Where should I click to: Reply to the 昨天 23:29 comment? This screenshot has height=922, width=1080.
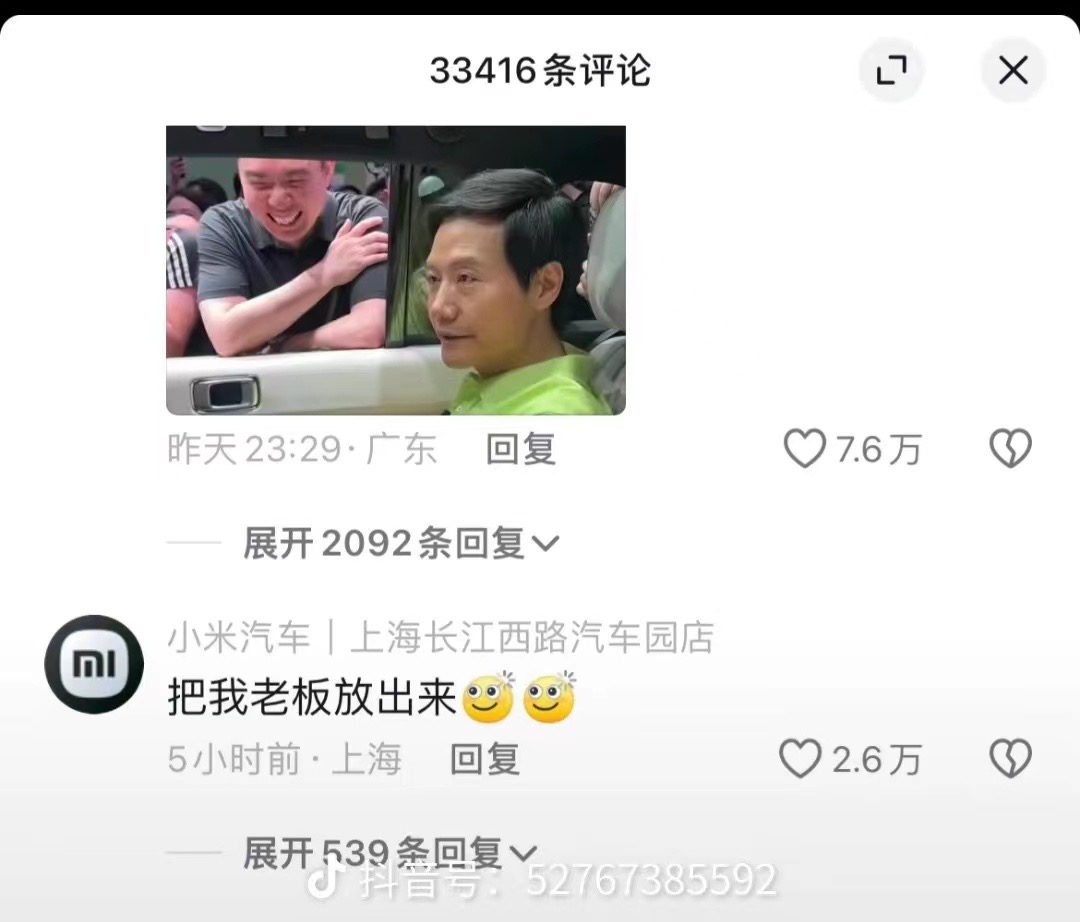click(x=520, y=450)
